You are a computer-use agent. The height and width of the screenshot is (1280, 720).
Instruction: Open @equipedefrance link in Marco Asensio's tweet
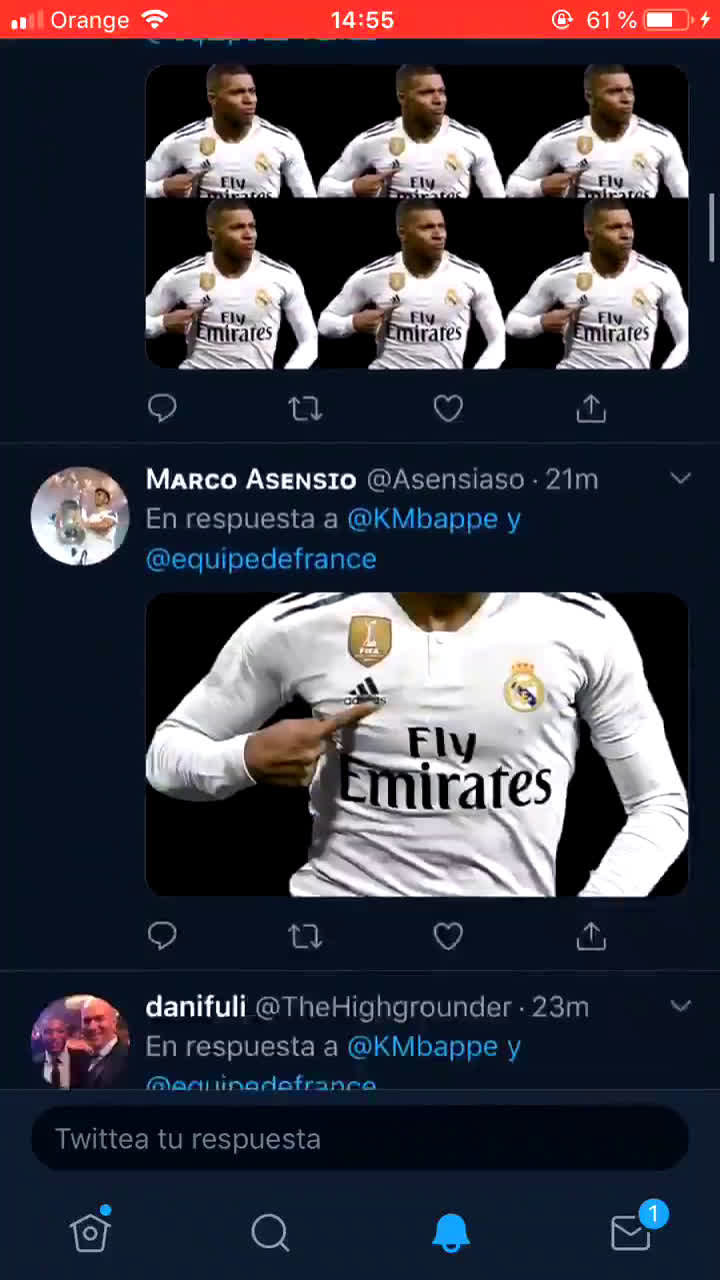coord(261,559)
